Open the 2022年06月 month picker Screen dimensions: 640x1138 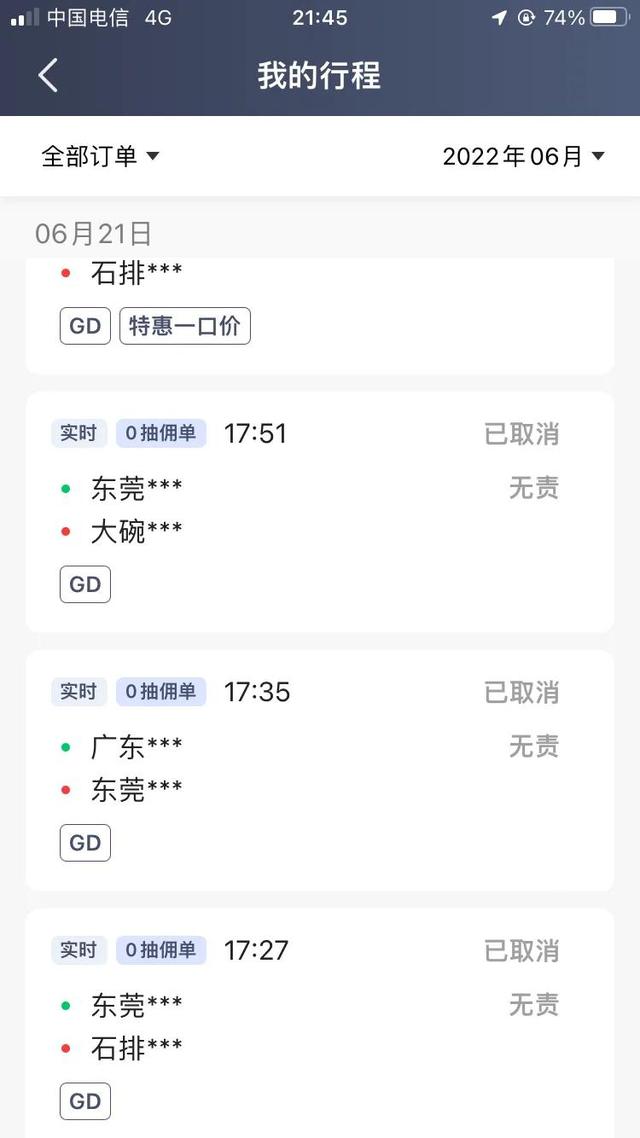523,156
